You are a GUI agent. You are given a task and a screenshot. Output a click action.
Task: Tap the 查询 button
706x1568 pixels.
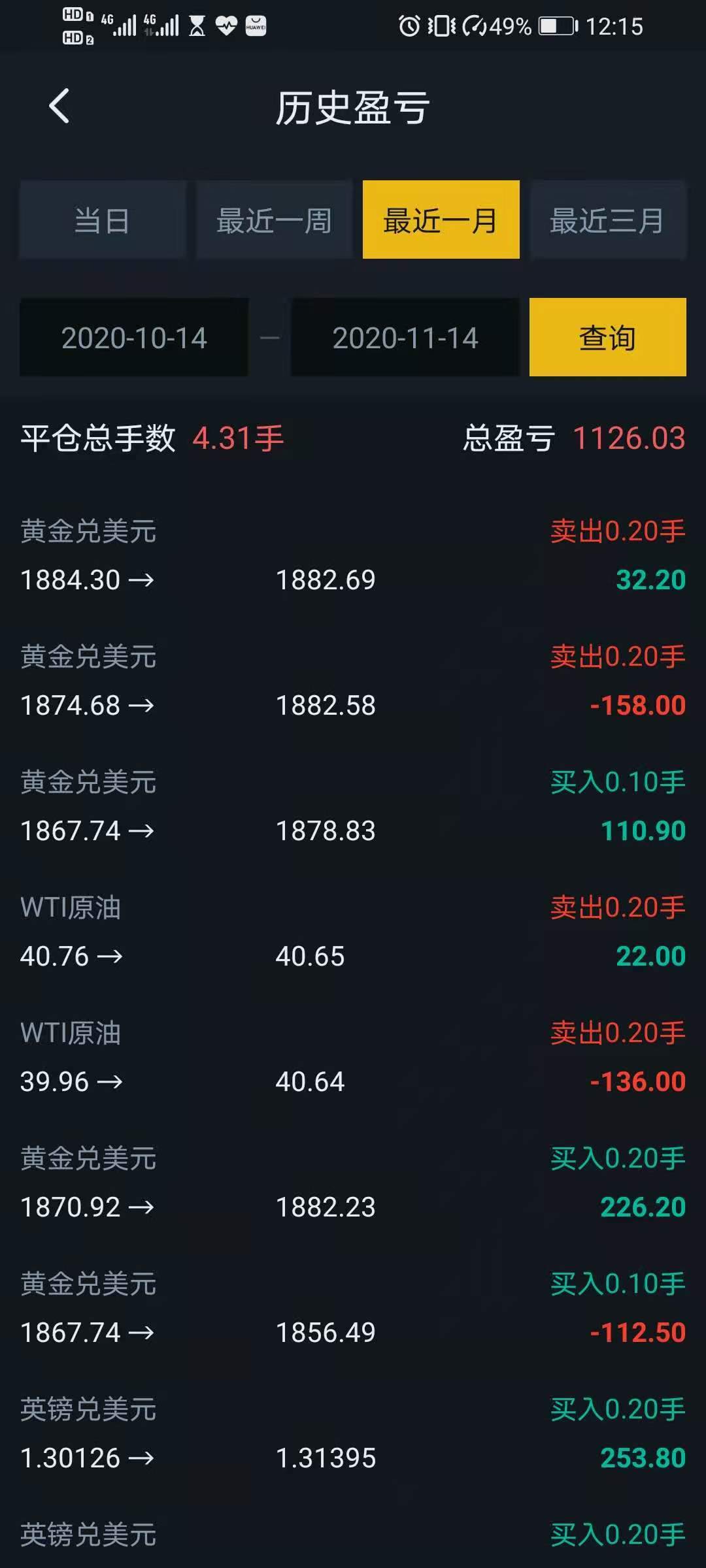click(608, 338)
